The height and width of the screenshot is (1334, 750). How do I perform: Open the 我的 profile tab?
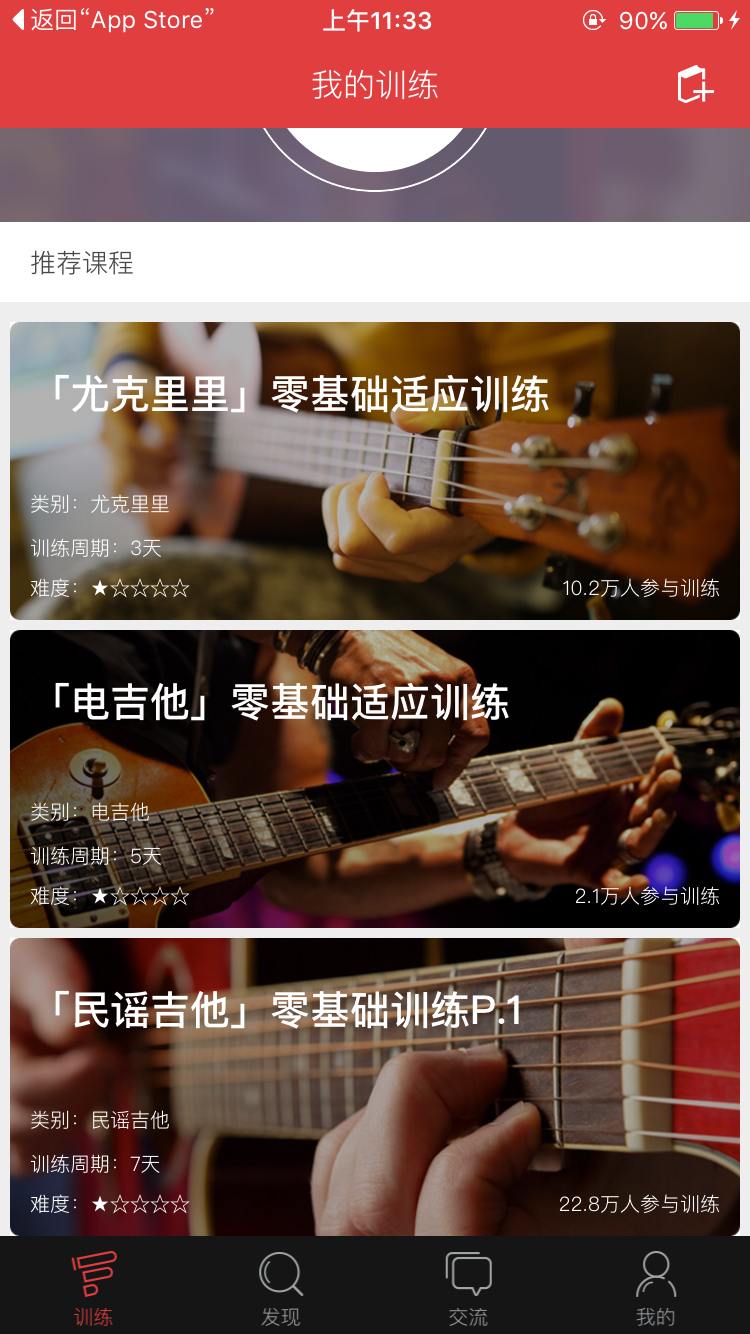coord(656,1288)
